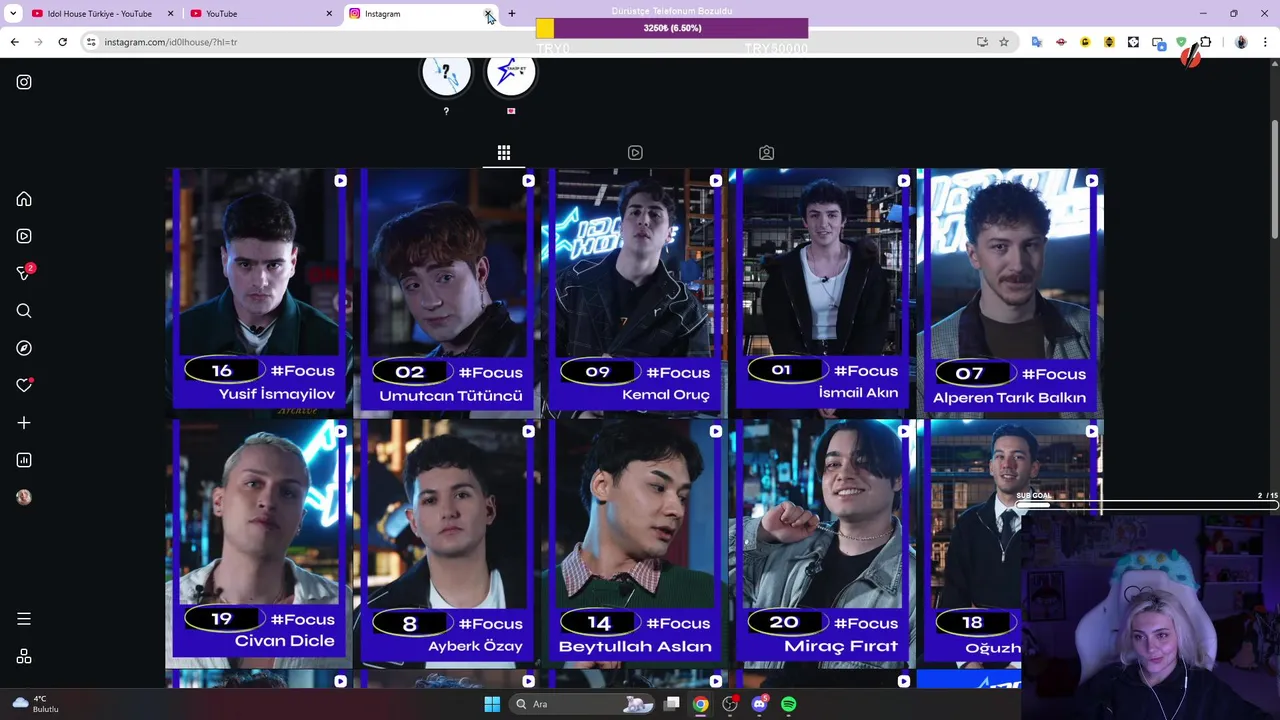The width and height of the screenshot is (1280, 720).
Task: Select the posts grid tab
Action: [x=504, y=153]
